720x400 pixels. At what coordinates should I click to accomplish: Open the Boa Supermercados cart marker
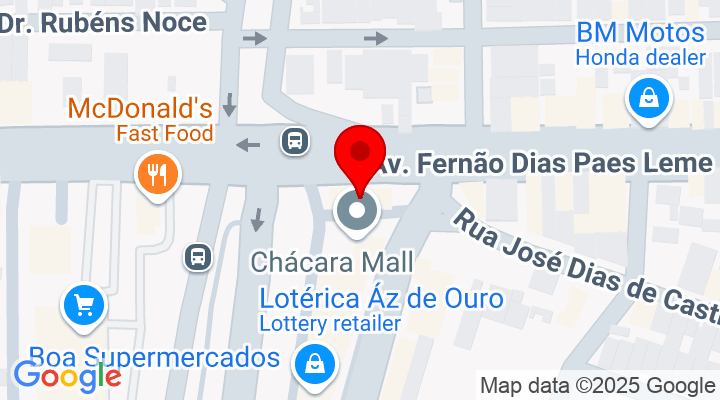83,306
